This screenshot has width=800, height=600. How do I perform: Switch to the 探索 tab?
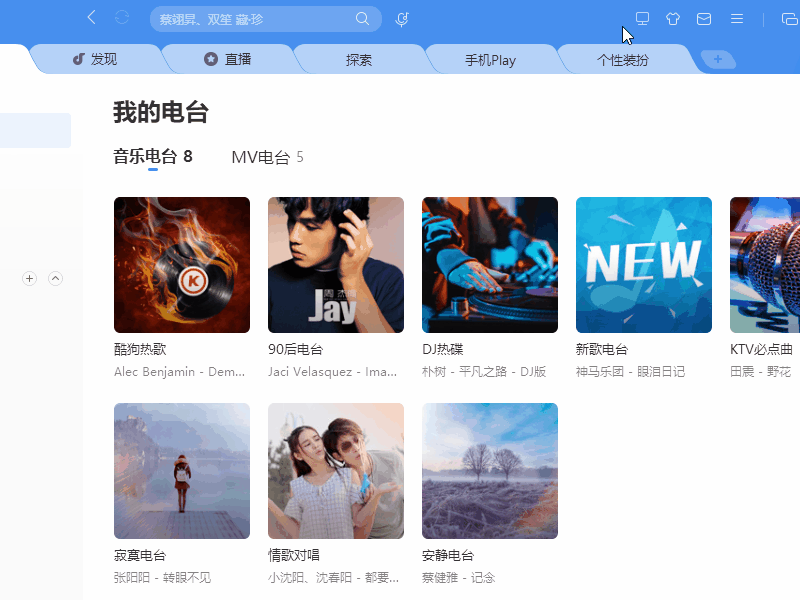(x=359, y=60)
